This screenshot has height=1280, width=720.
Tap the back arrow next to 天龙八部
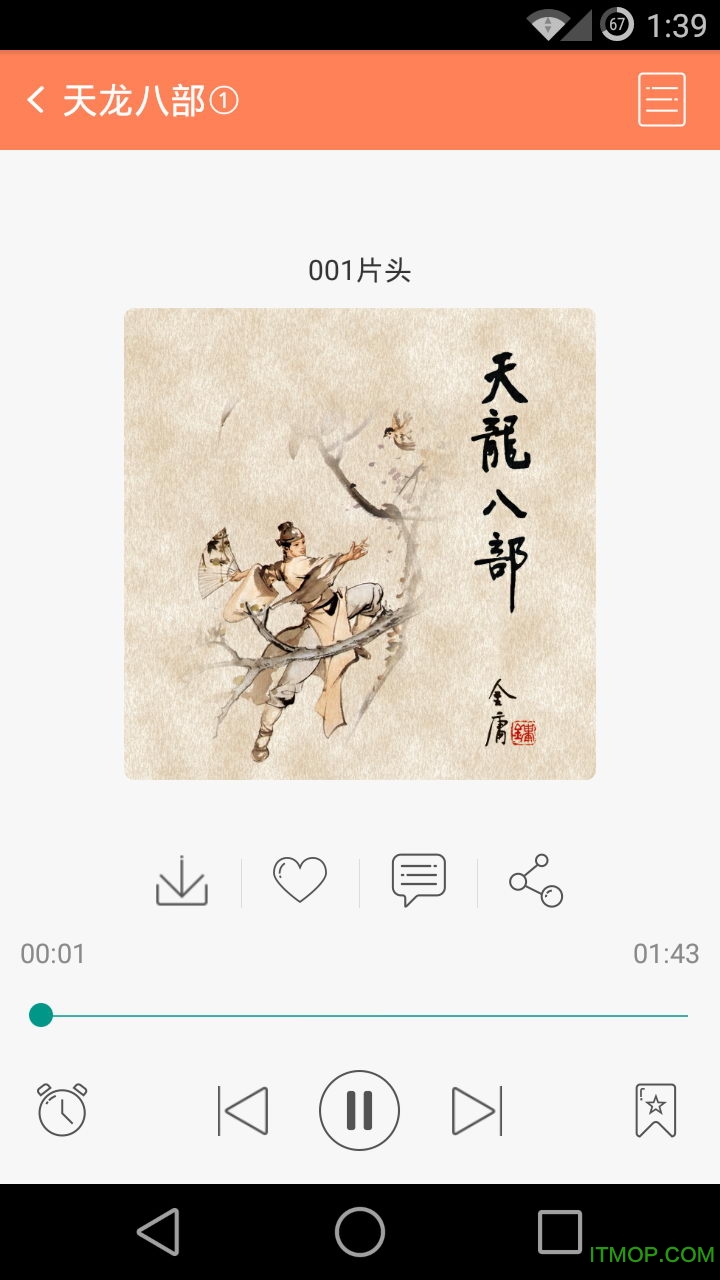click(x=35, y=100)
